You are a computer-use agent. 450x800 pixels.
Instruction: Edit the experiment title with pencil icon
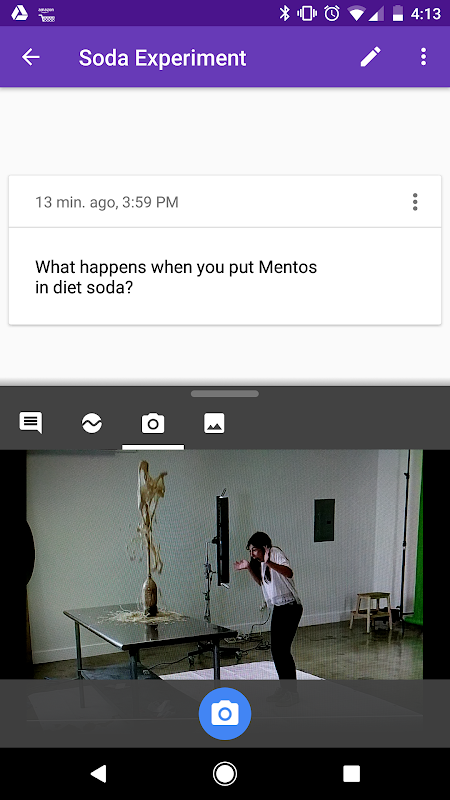[x=371, y=57]
